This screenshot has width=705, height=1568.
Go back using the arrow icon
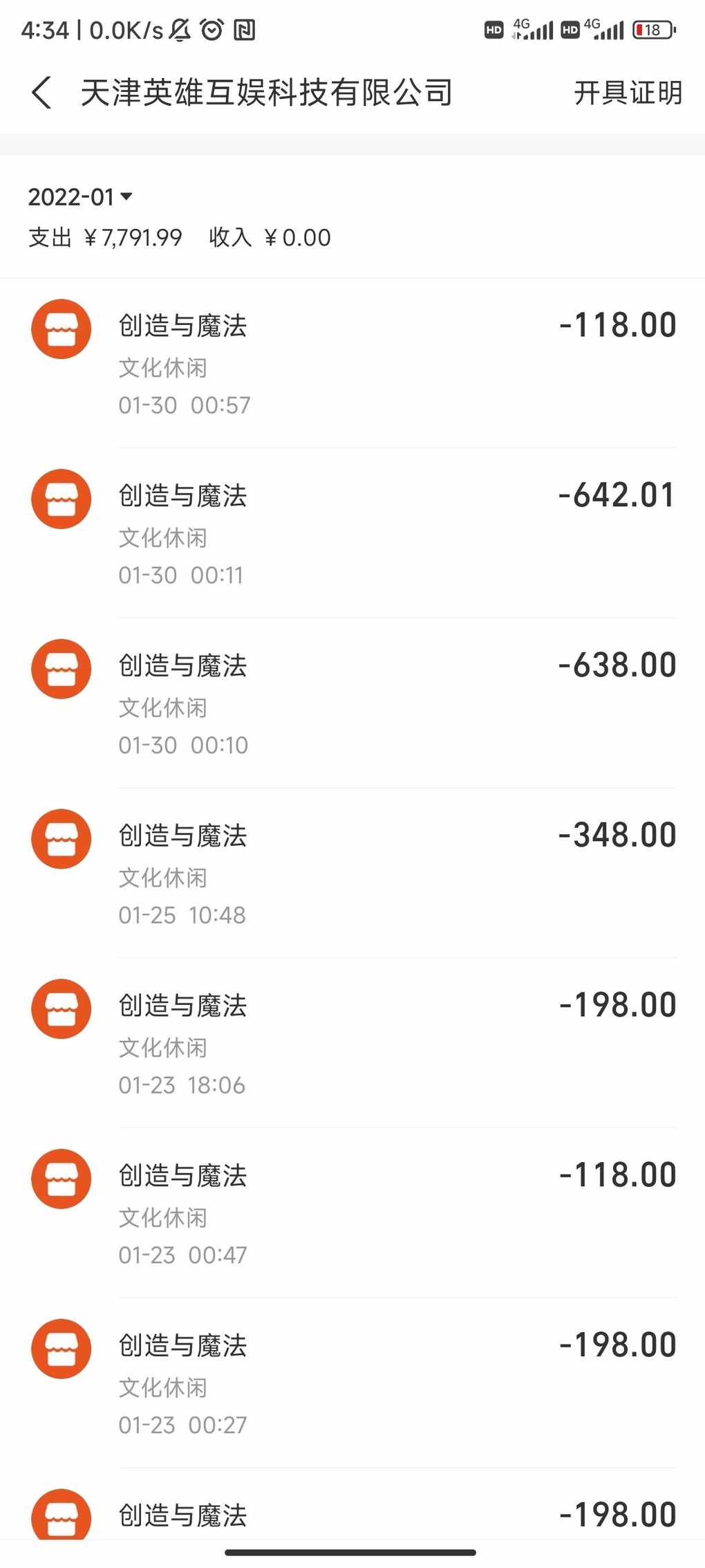[x=41, y=93]
